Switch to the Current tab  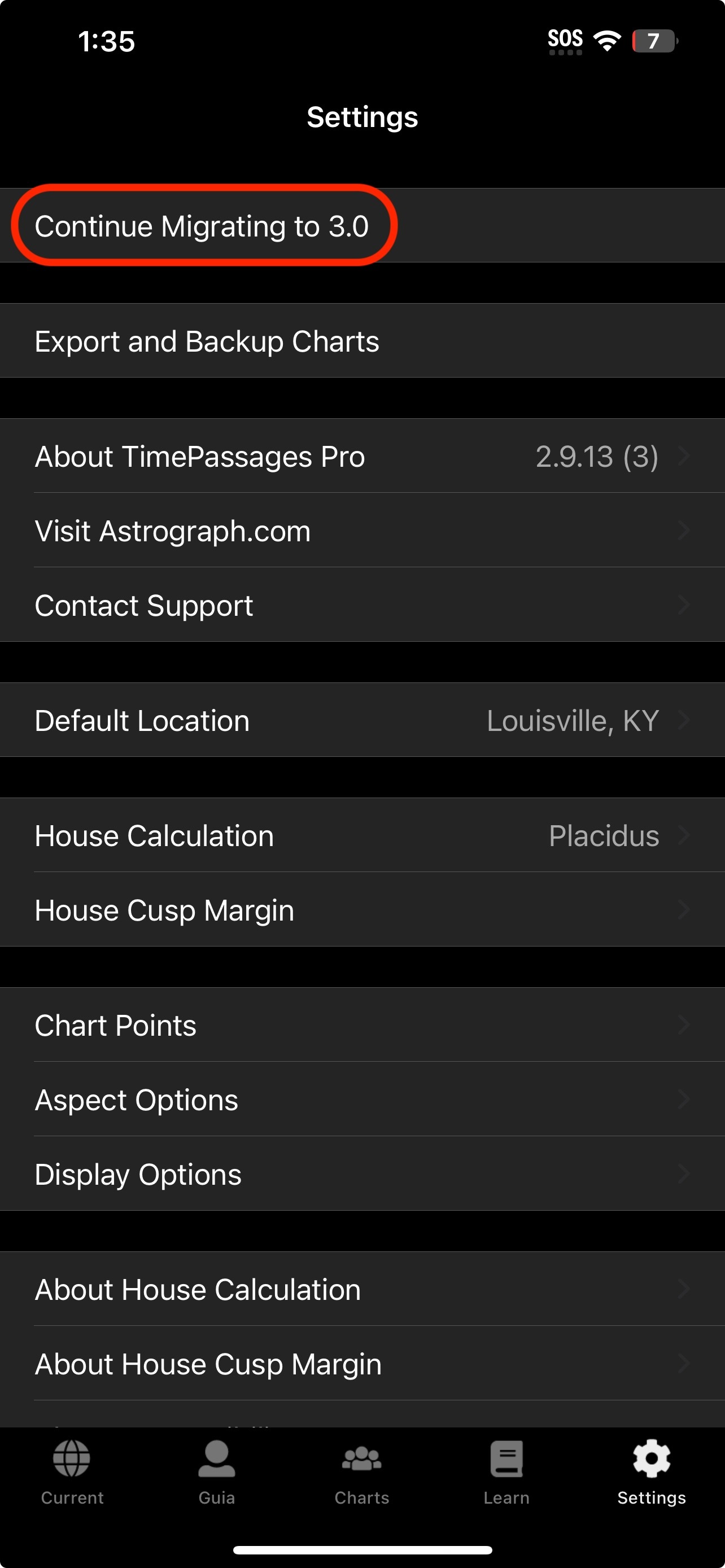click(72, 1472)
